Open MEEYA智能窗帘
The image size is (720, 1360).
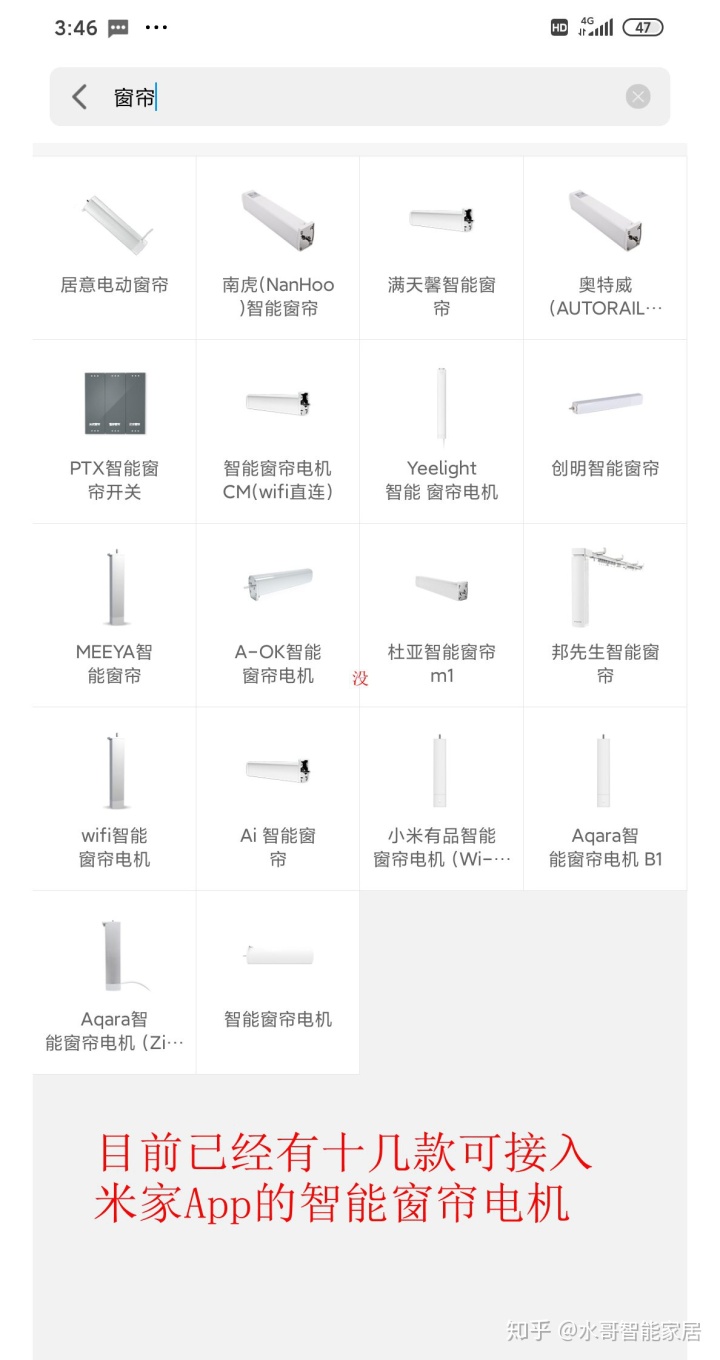tap(114, 615)
